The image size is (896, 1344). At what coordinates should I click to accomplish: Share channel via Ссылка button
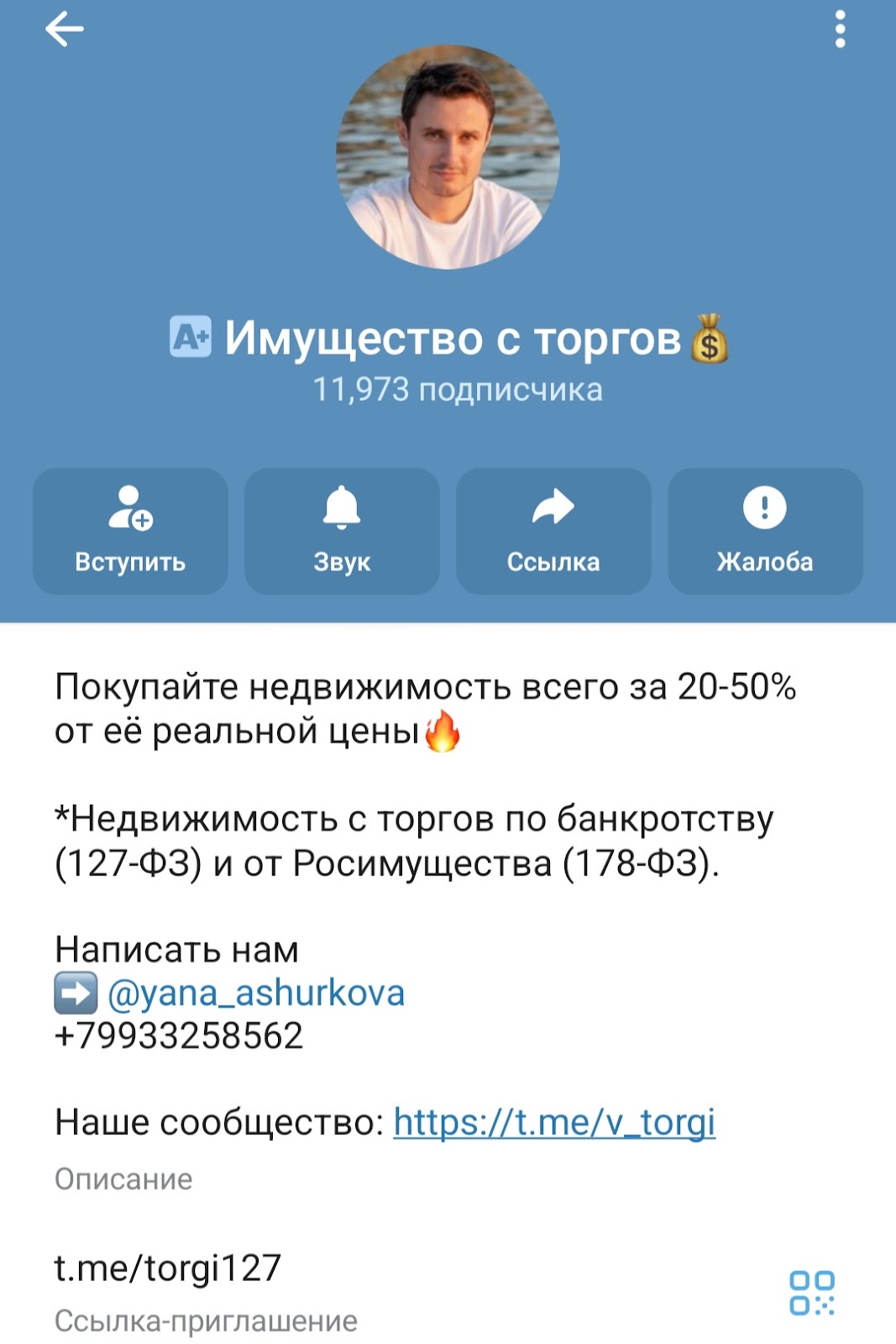pos(553,531)
